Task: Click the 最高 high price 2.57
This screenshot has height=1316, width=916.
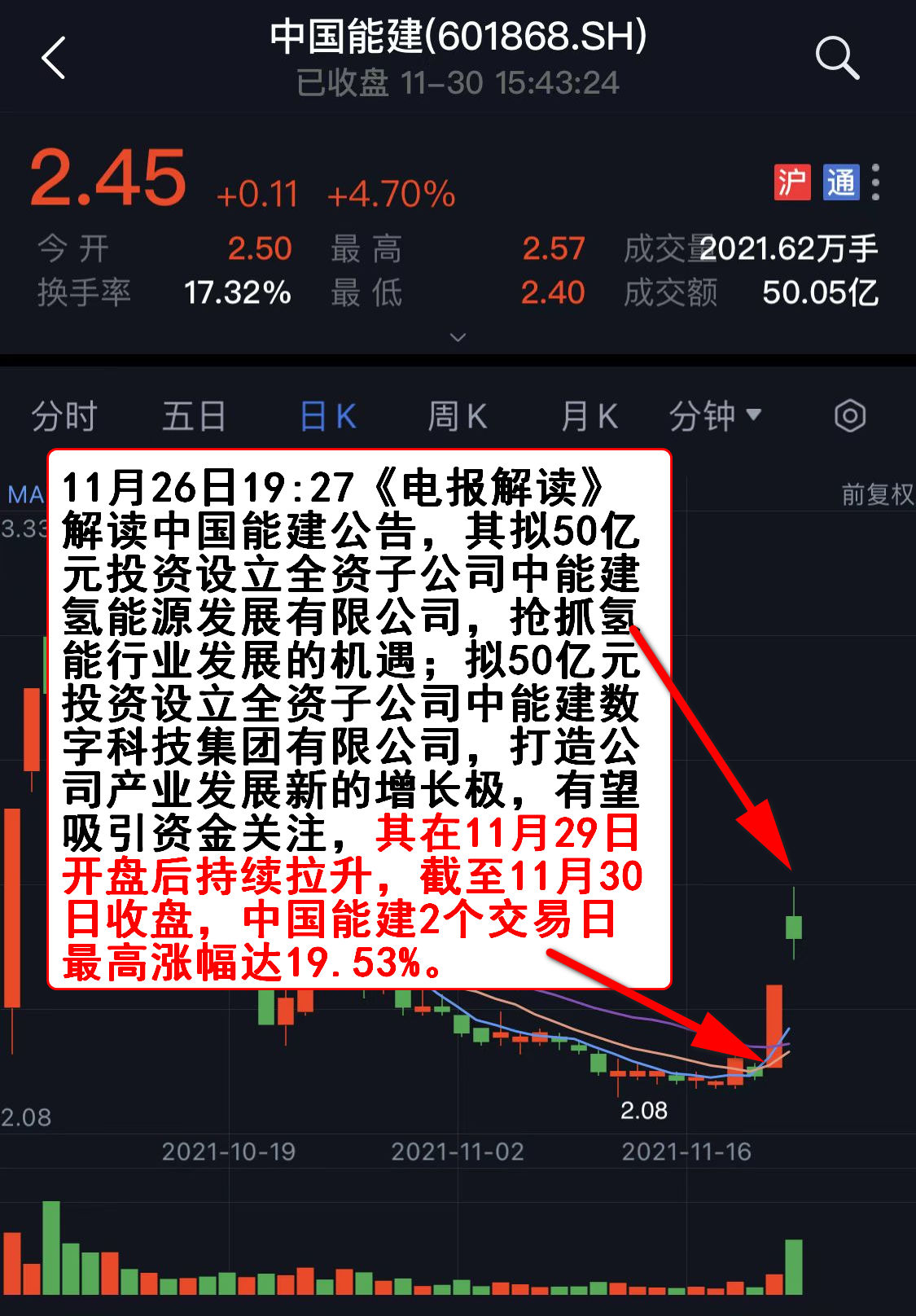Action: [552, 249]
